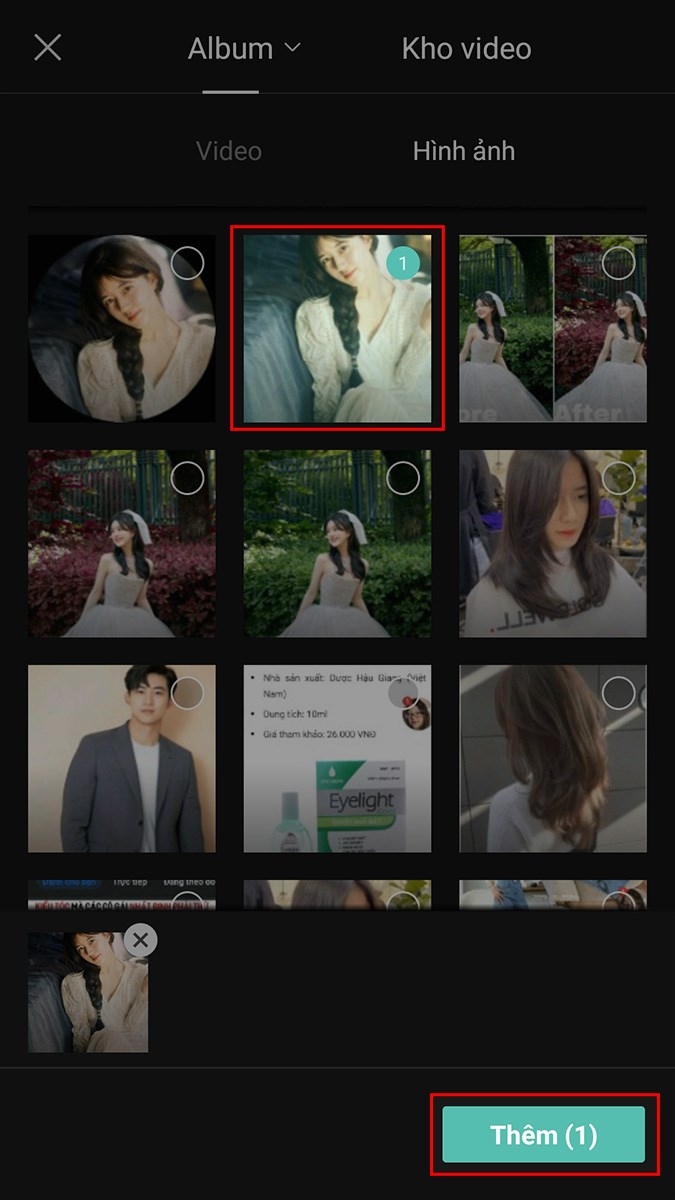This screenshot has height=1200, width=675.
Task: Select the Hình ảnh tab
Action: (x=464, y=151)
